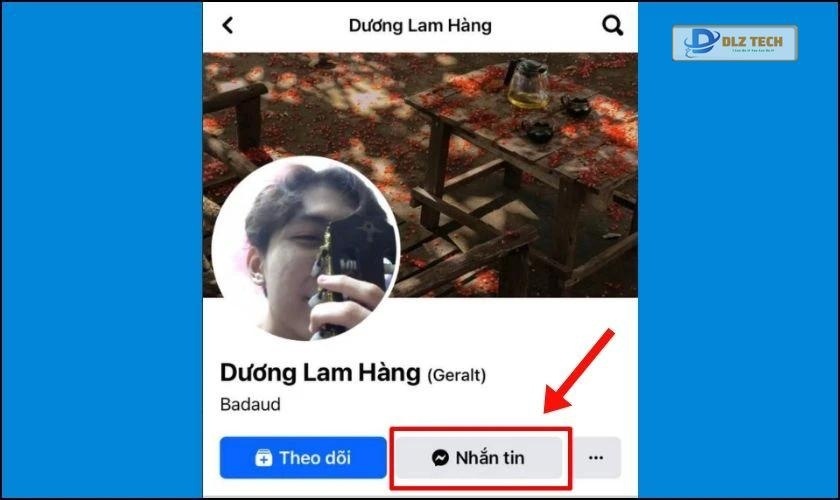The image size is (840, 500).
Task: Open the three-dot more options button
Action: [x=596, y=458]
